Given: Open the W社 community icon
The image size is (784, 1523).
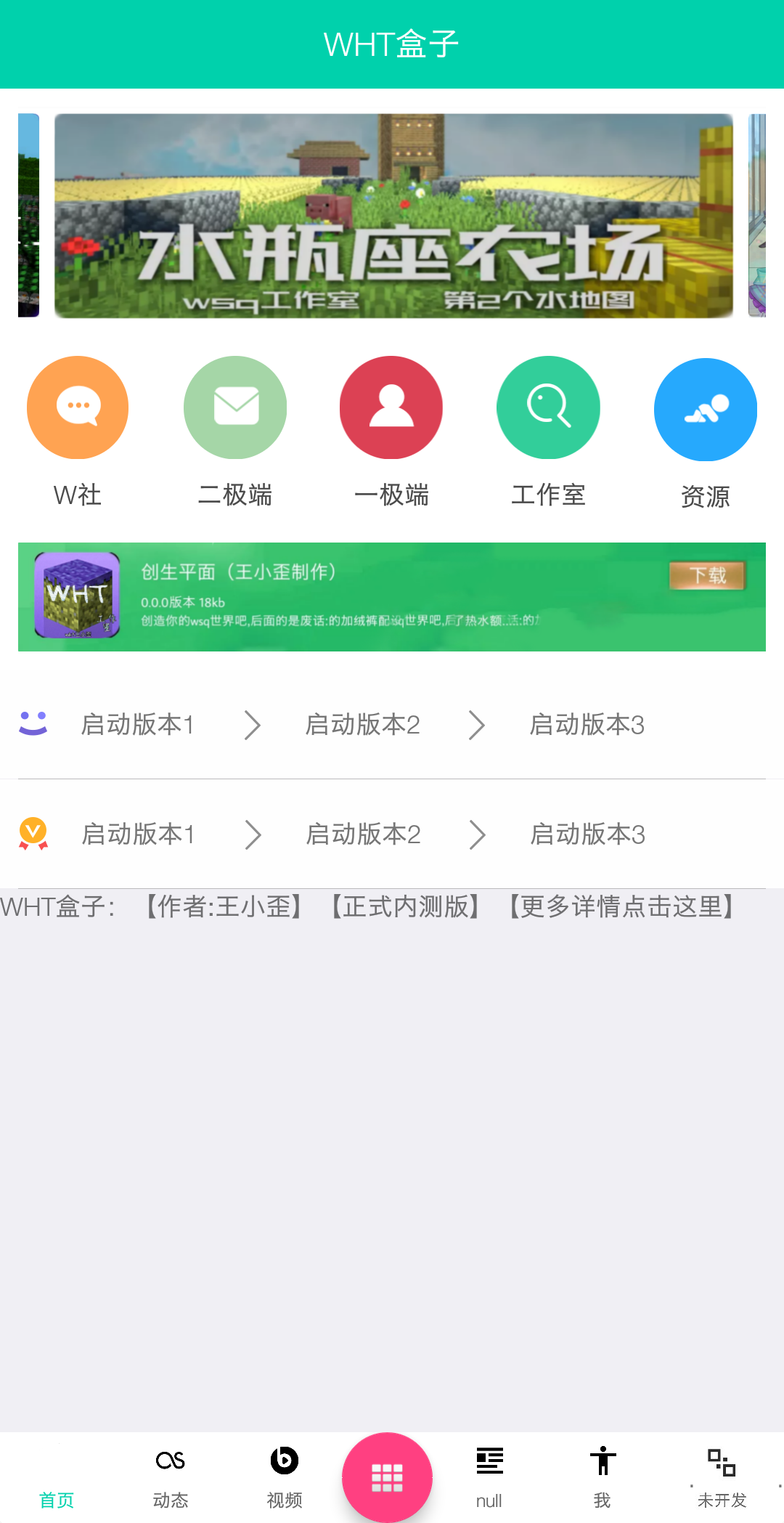Looking at the screenshot, I should [78, 407].
